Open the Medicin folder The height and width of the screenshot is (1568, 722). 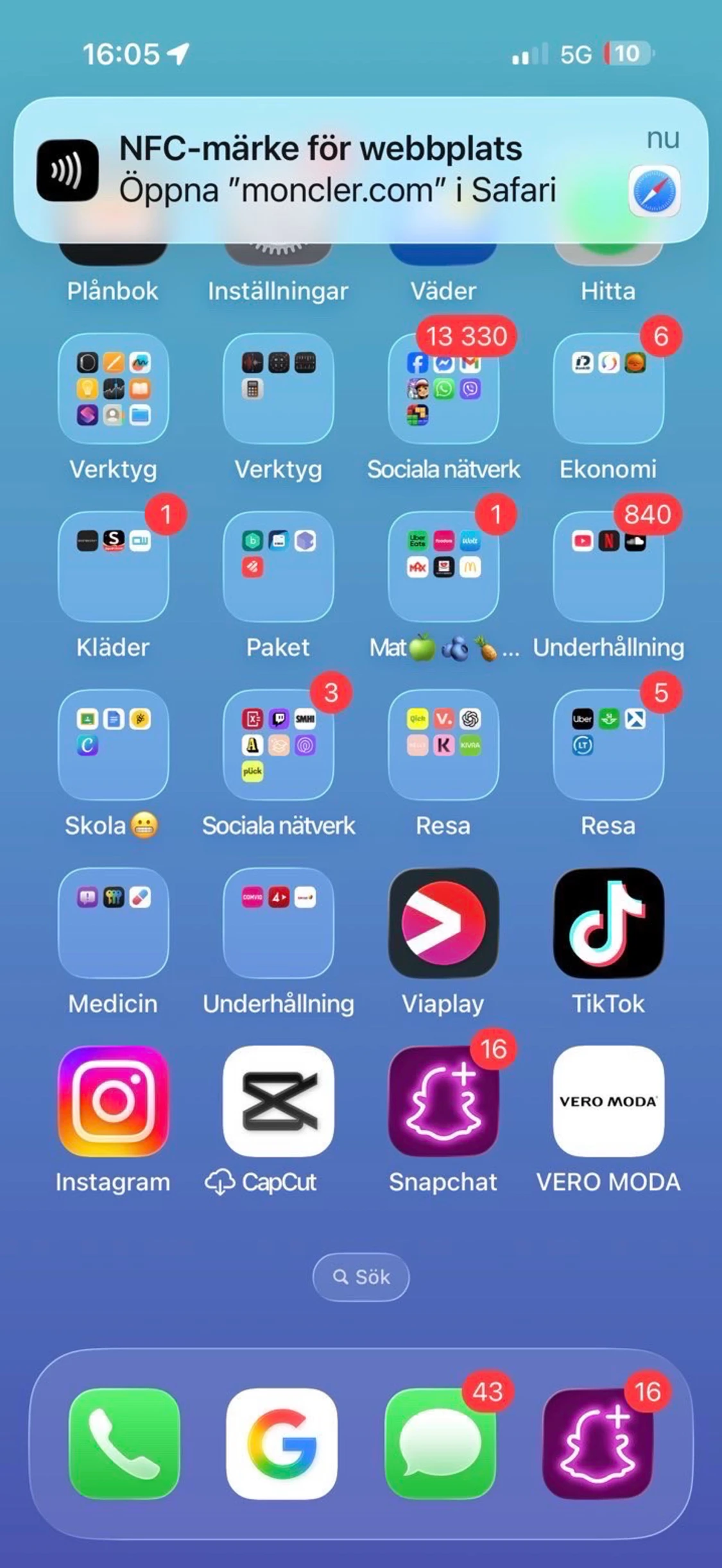(x=113, y=923)
